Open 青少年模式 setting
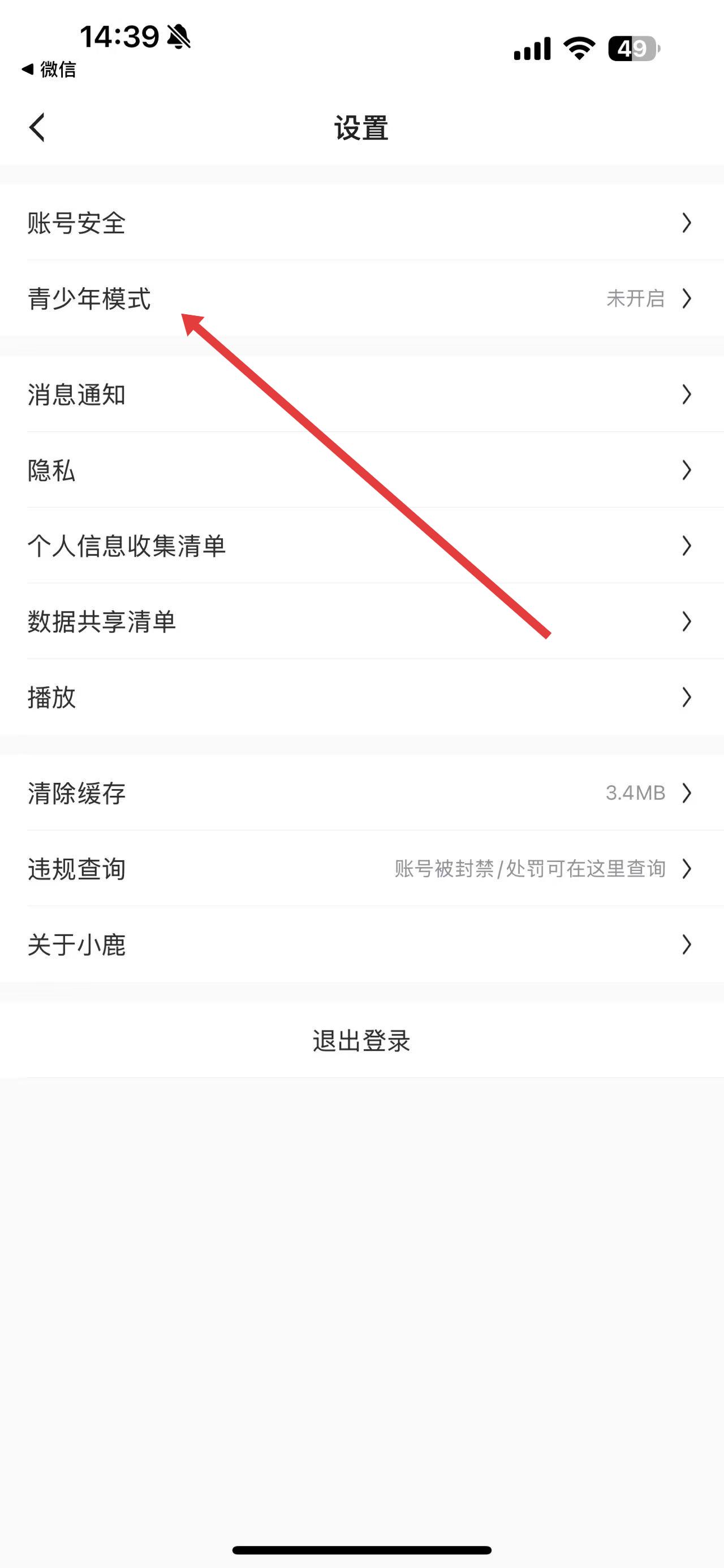The image size is (724, 1568). click(361, 298)
